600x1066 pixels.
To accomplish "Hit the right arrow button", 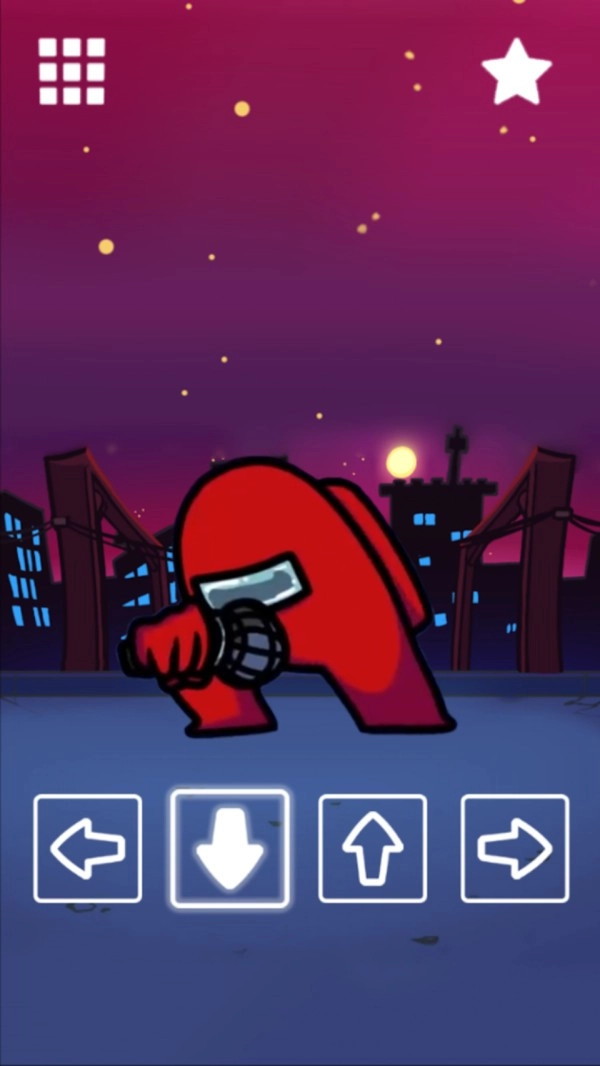I will click(514, 848).
